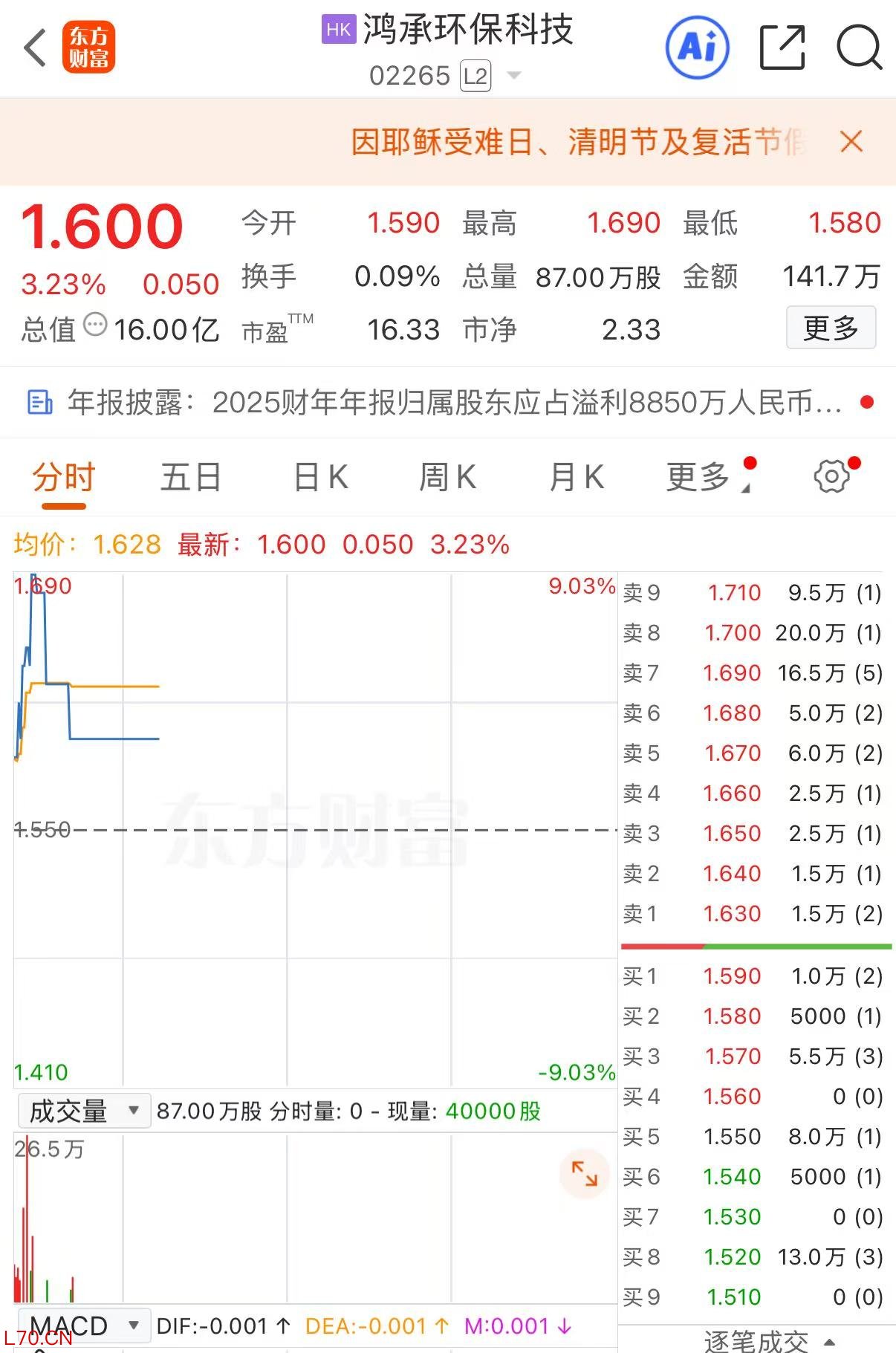This screenshot has height=1353, width=896.
Task: Open the 年报披露 annual report news
Action: [x=453, y=403]
